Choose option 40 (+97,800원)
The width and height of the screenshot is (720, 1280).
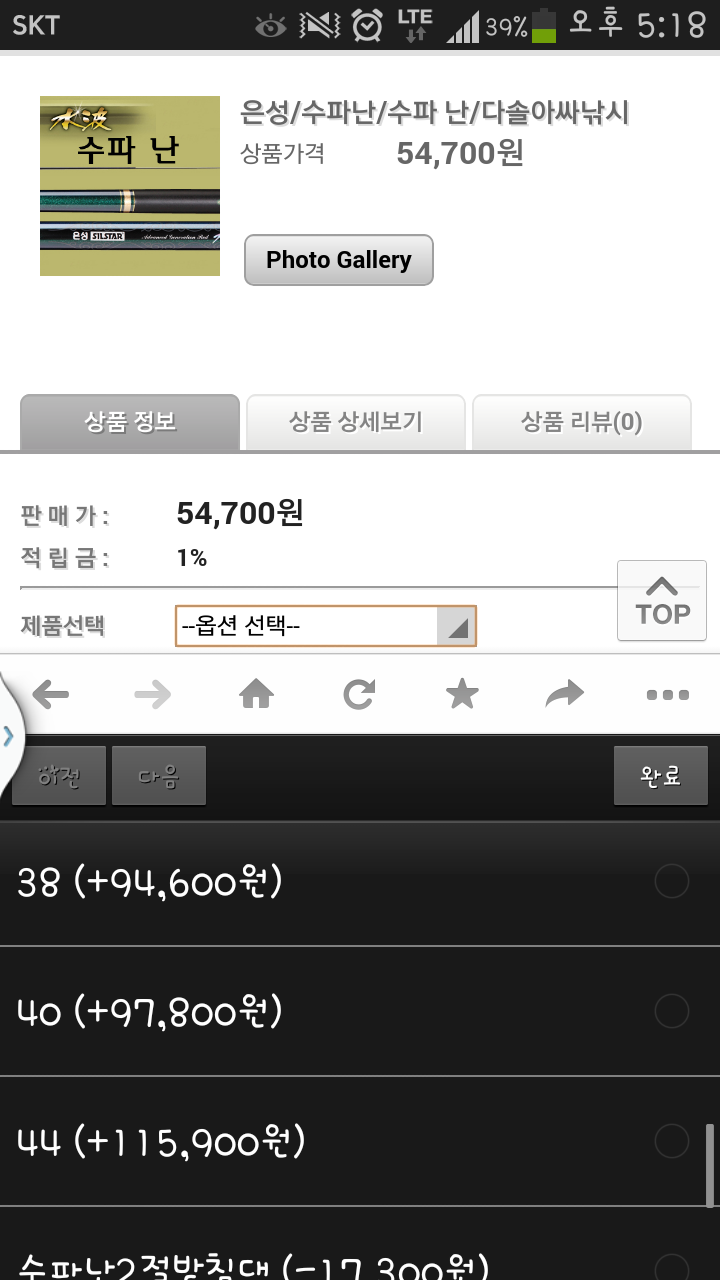point(360,1012)
